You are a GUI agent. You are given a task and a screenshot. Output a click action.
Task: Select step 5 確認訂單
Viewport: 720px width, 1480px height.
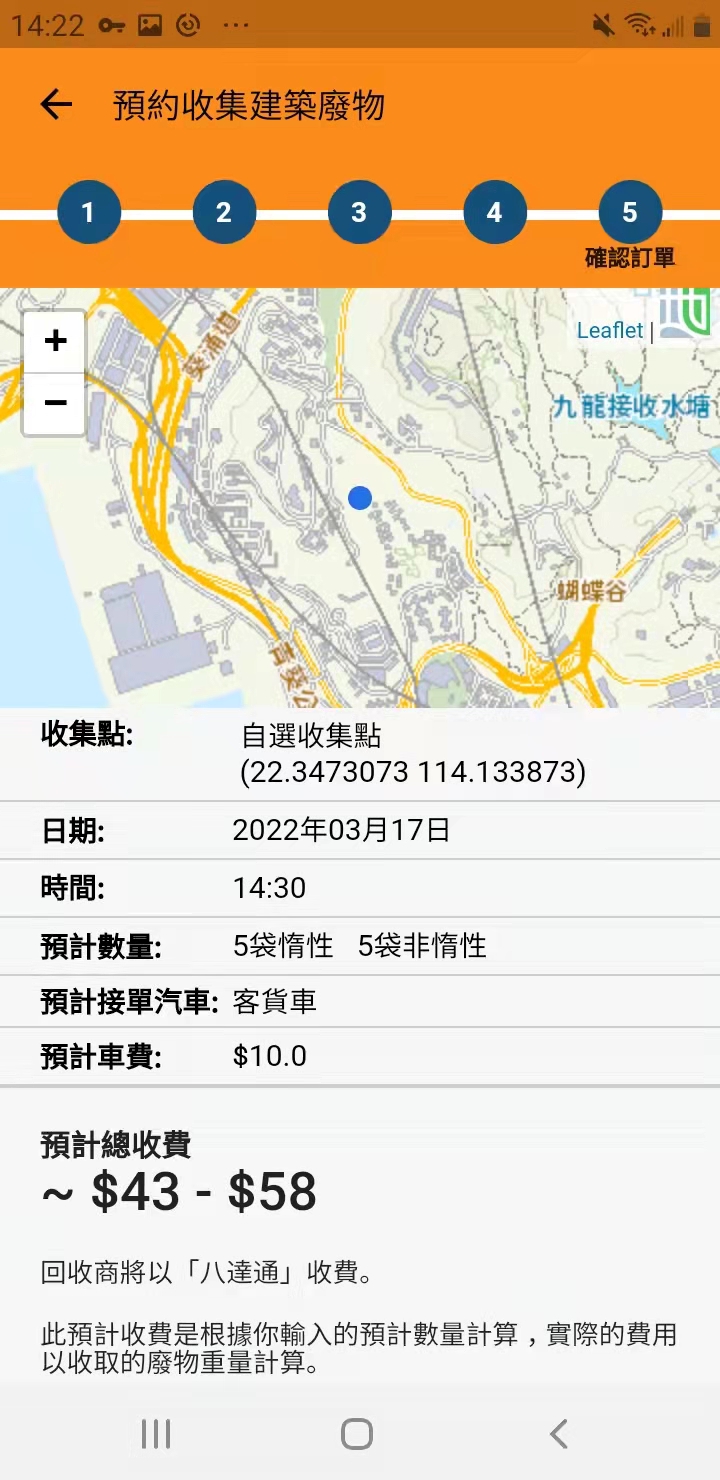click(x=630, y=212)
